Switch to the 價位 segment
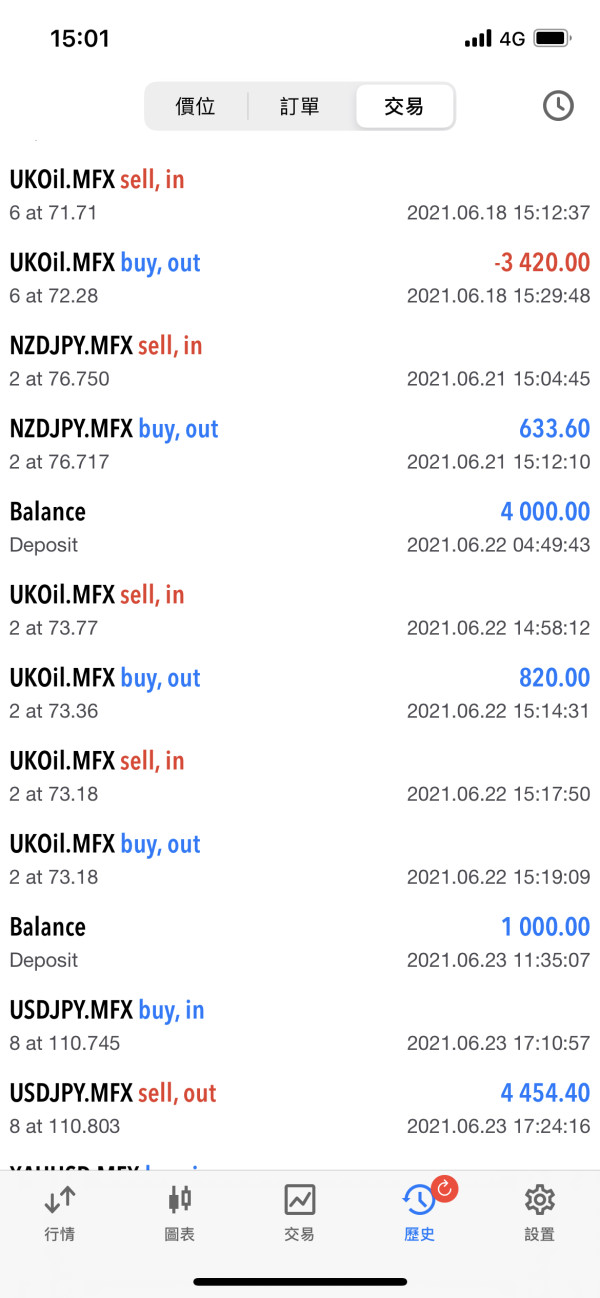 coord(196,106)
